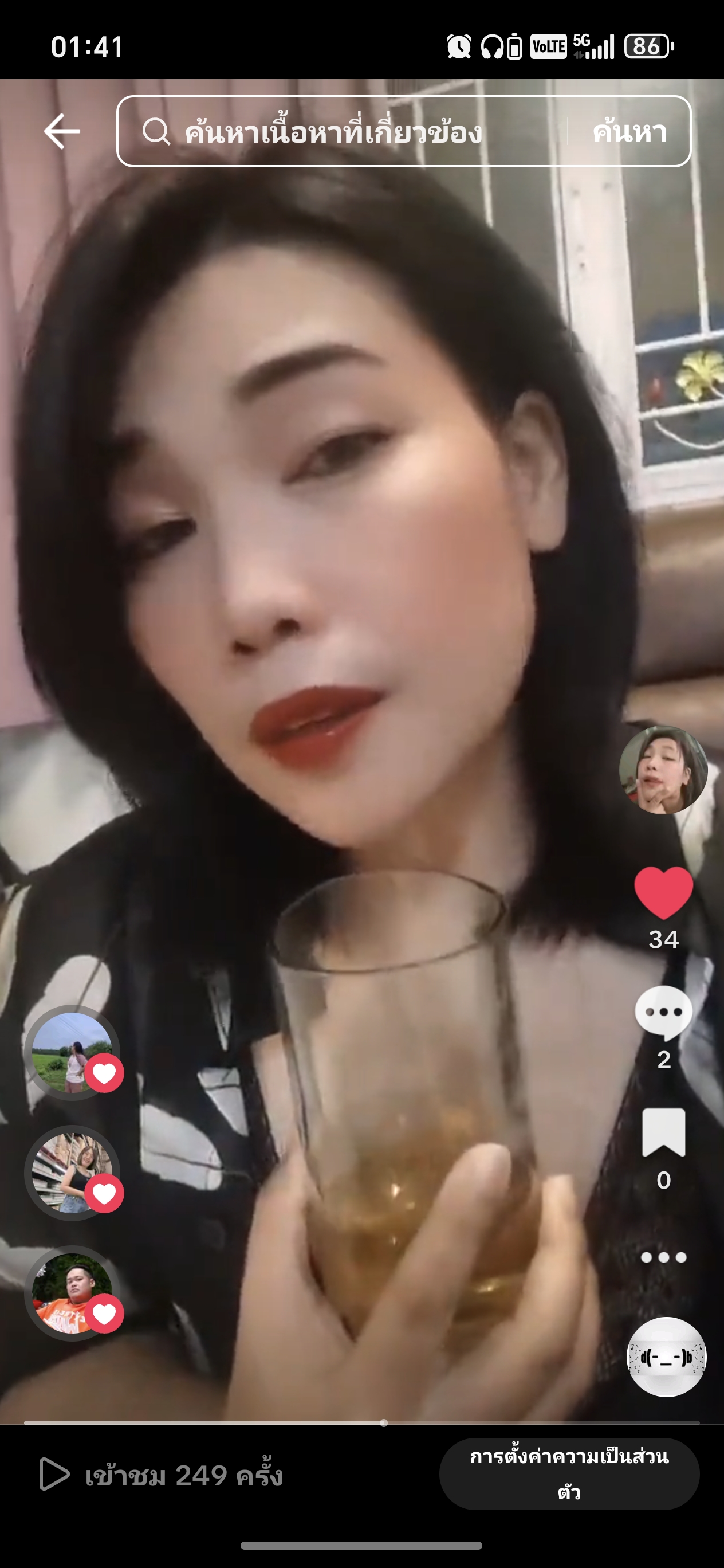This screenshot has height=1568, width=724.
Task: Go back using the top-left arrow
Action: 62,131
